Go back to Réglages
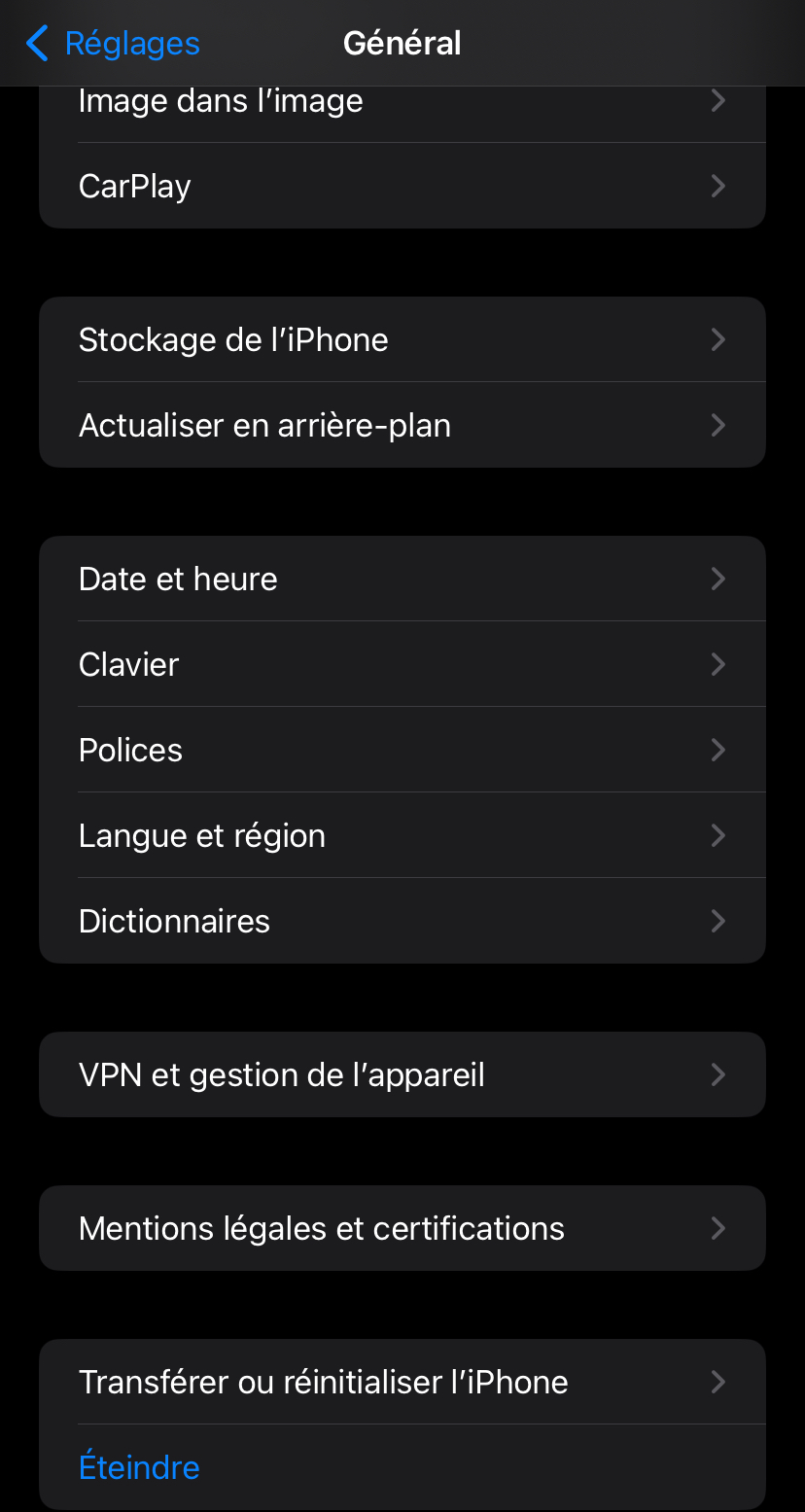805x1512 pixels. (x=113, y=44)
